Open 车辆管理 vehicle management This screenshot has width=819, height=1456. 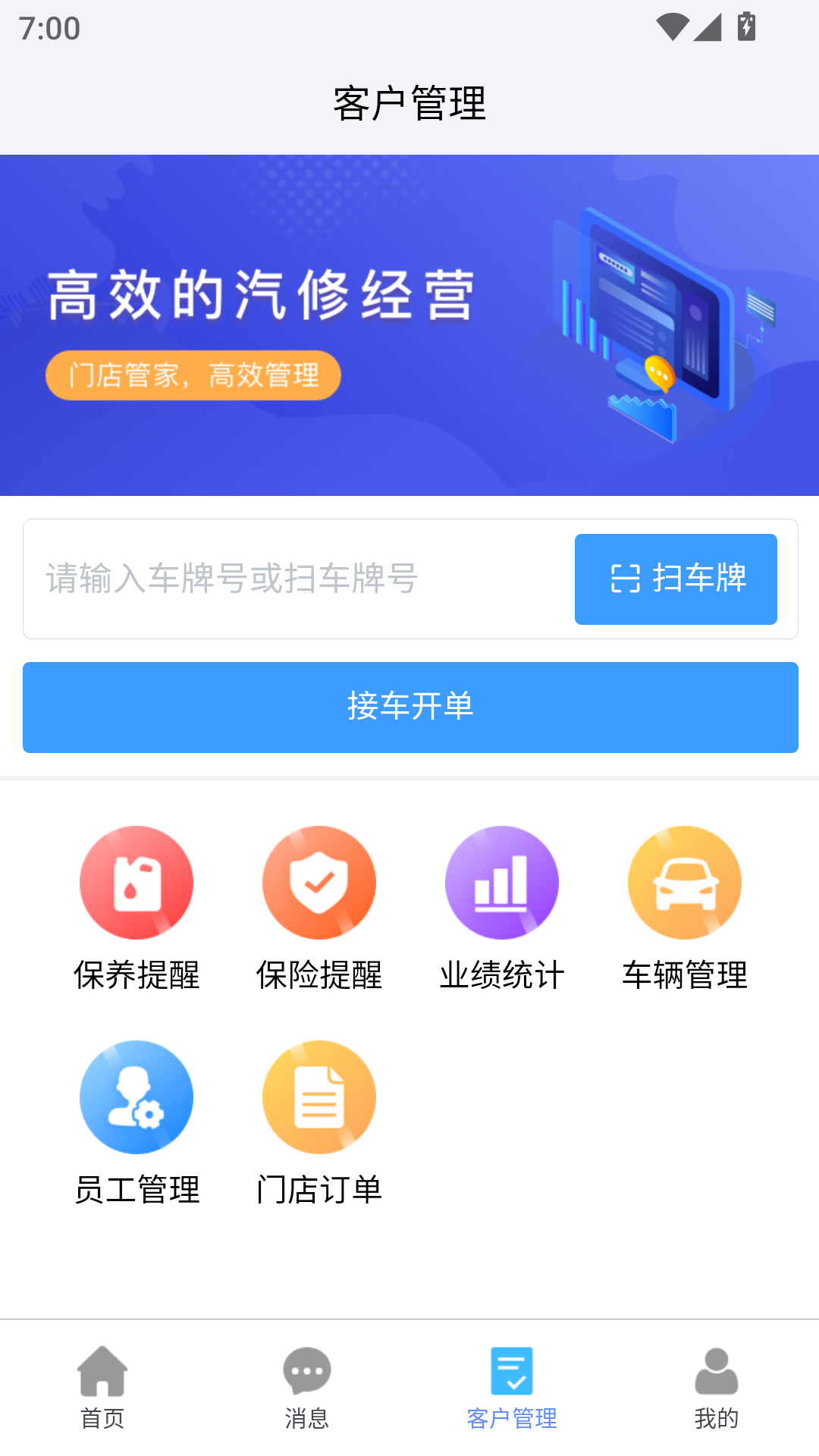(x=684, y=908)
